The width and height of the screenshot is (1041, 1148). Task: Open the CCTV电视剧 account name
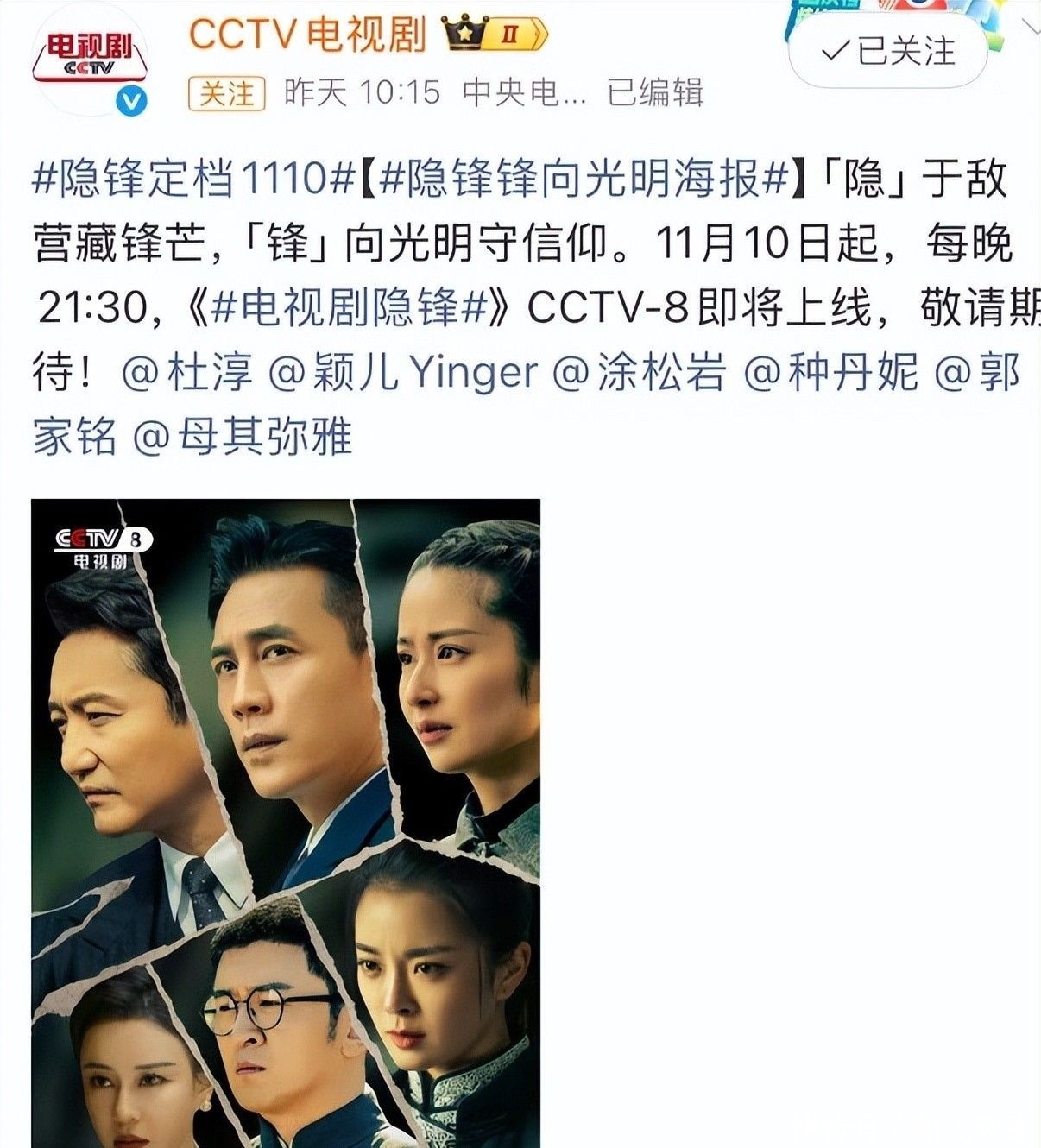coord(307,35)
